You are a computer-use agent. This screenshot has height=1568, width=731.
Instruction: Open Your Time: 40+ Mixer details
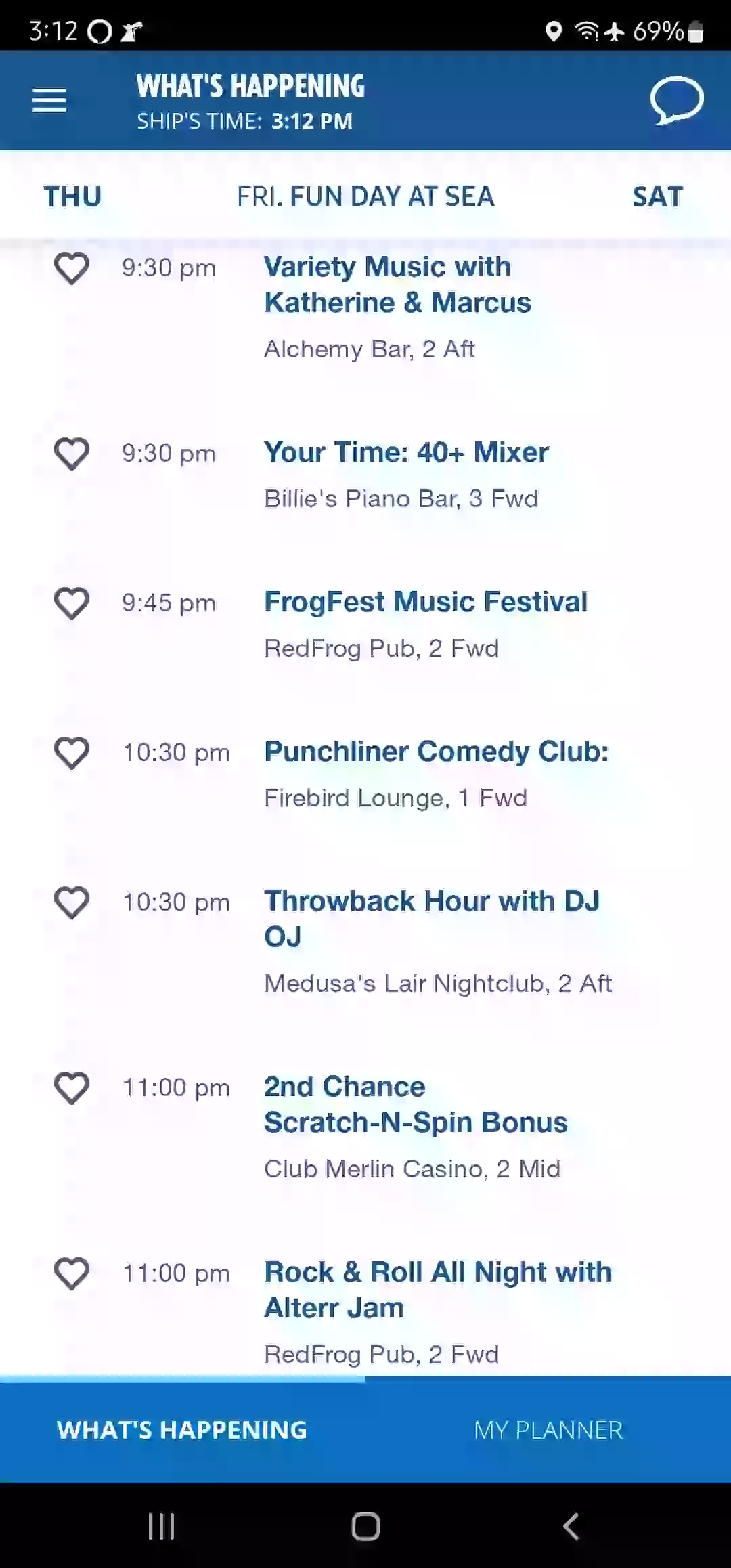[406, 452]
